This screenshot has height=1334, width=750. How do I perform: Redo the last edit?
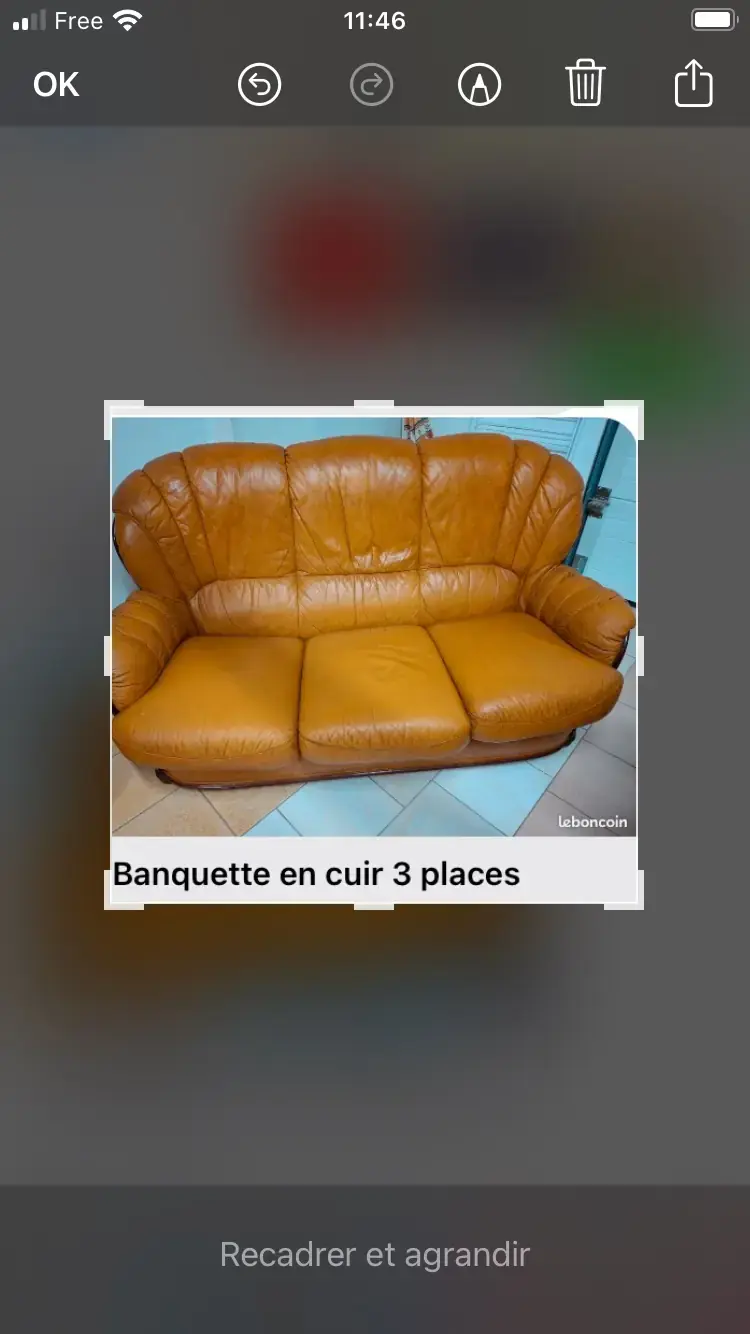[x=372, y=85]
